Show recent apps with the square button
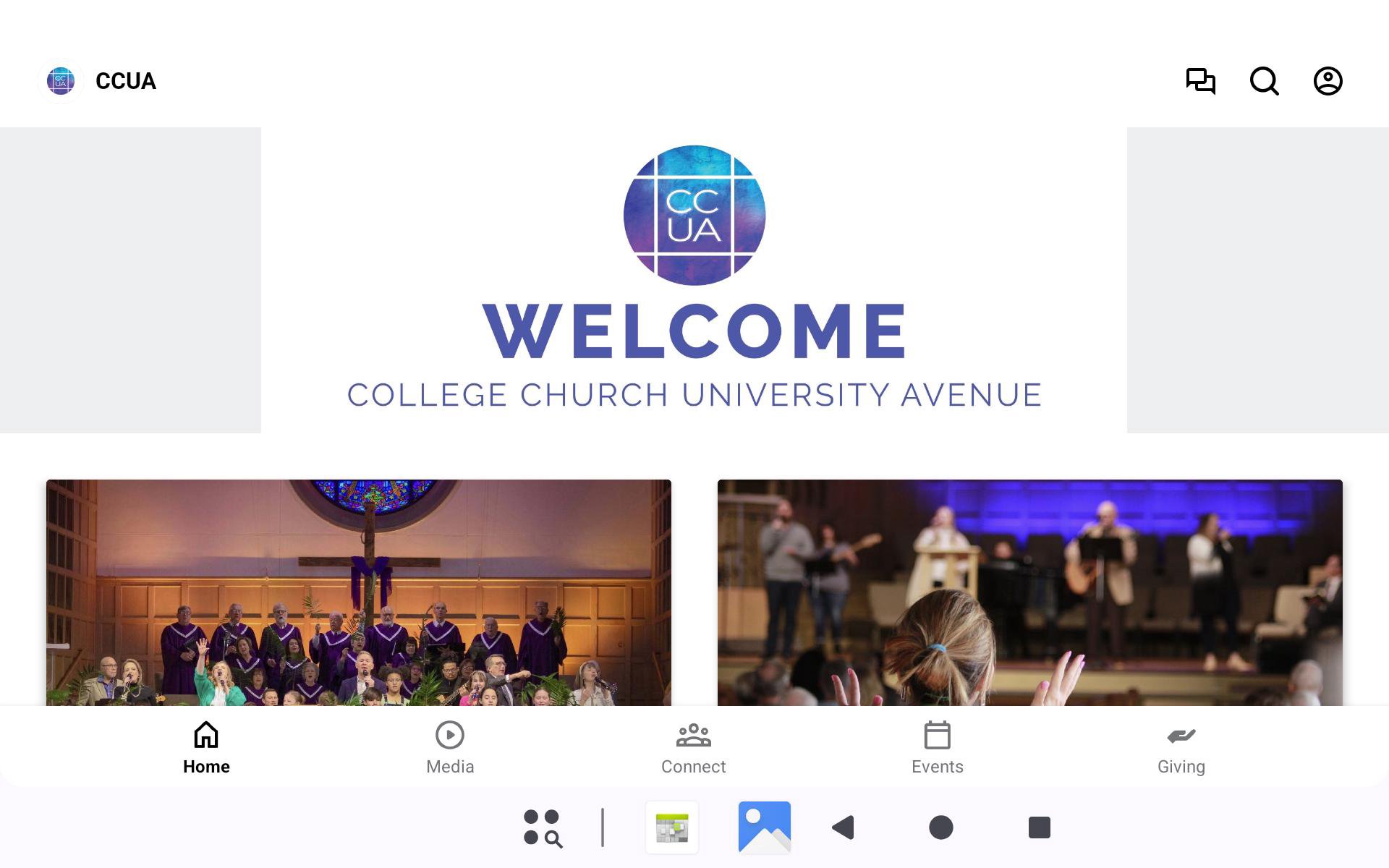This screenshot has height=868, width=1389. click(x=1039, y=827)
